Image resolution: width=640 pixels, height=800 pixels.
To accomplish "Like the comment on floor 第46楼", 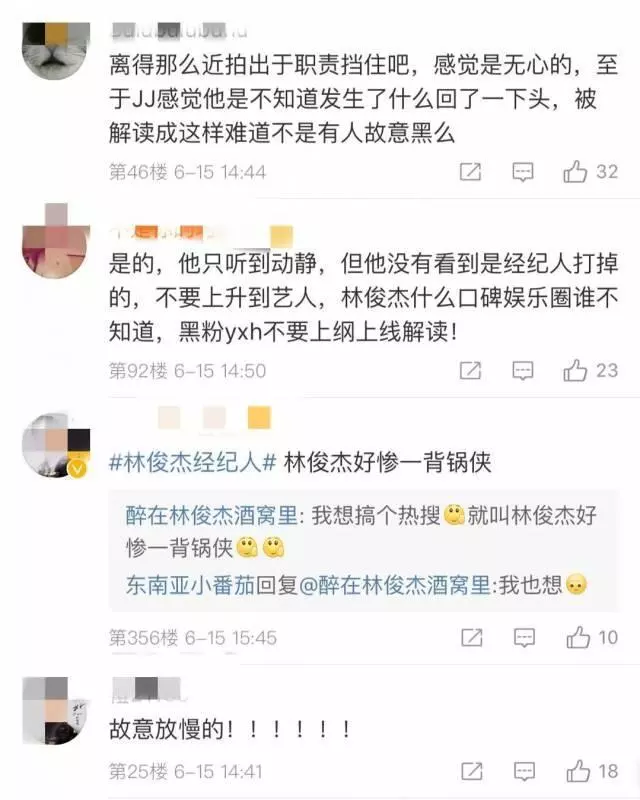I will 575,172.
